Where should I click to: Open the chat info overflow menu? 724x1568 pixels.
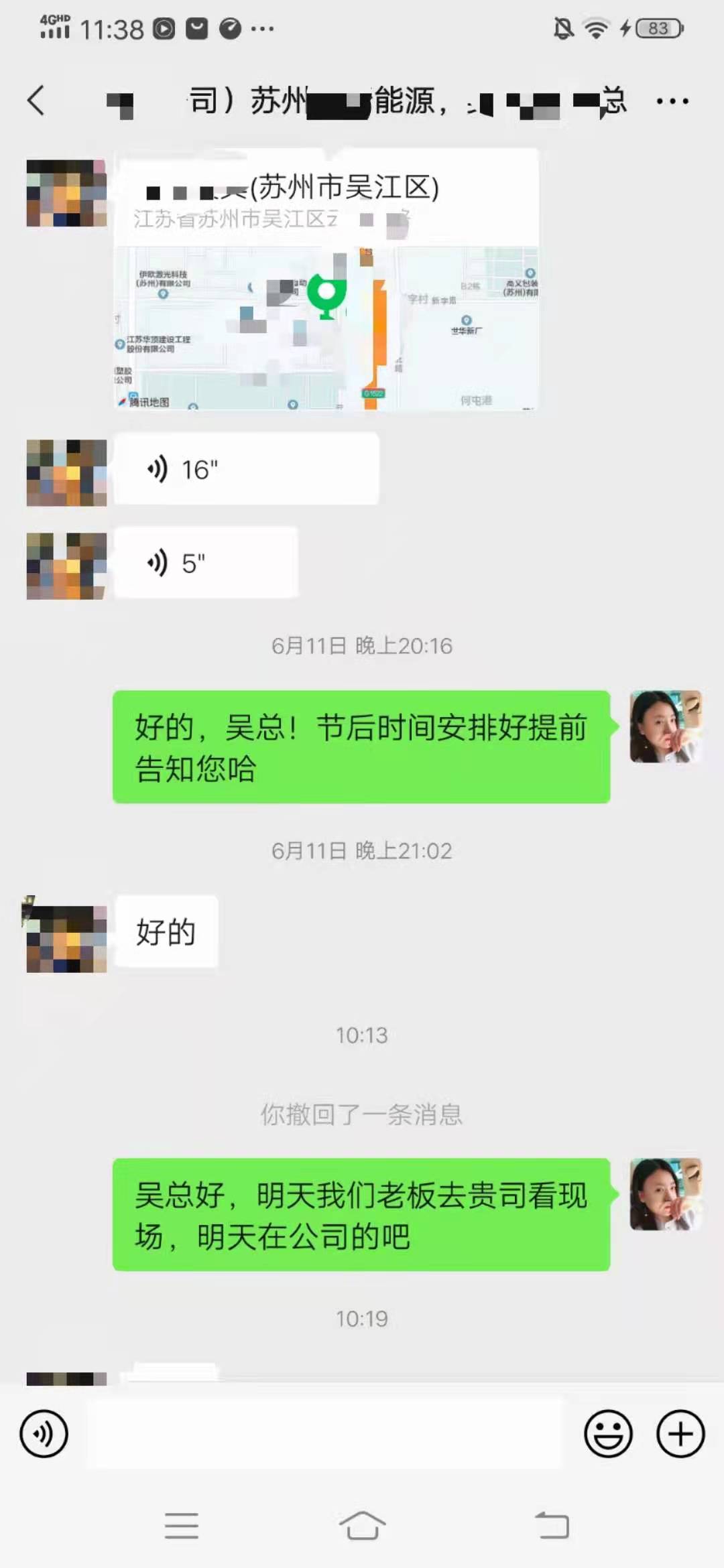click(x=672, y=101)
